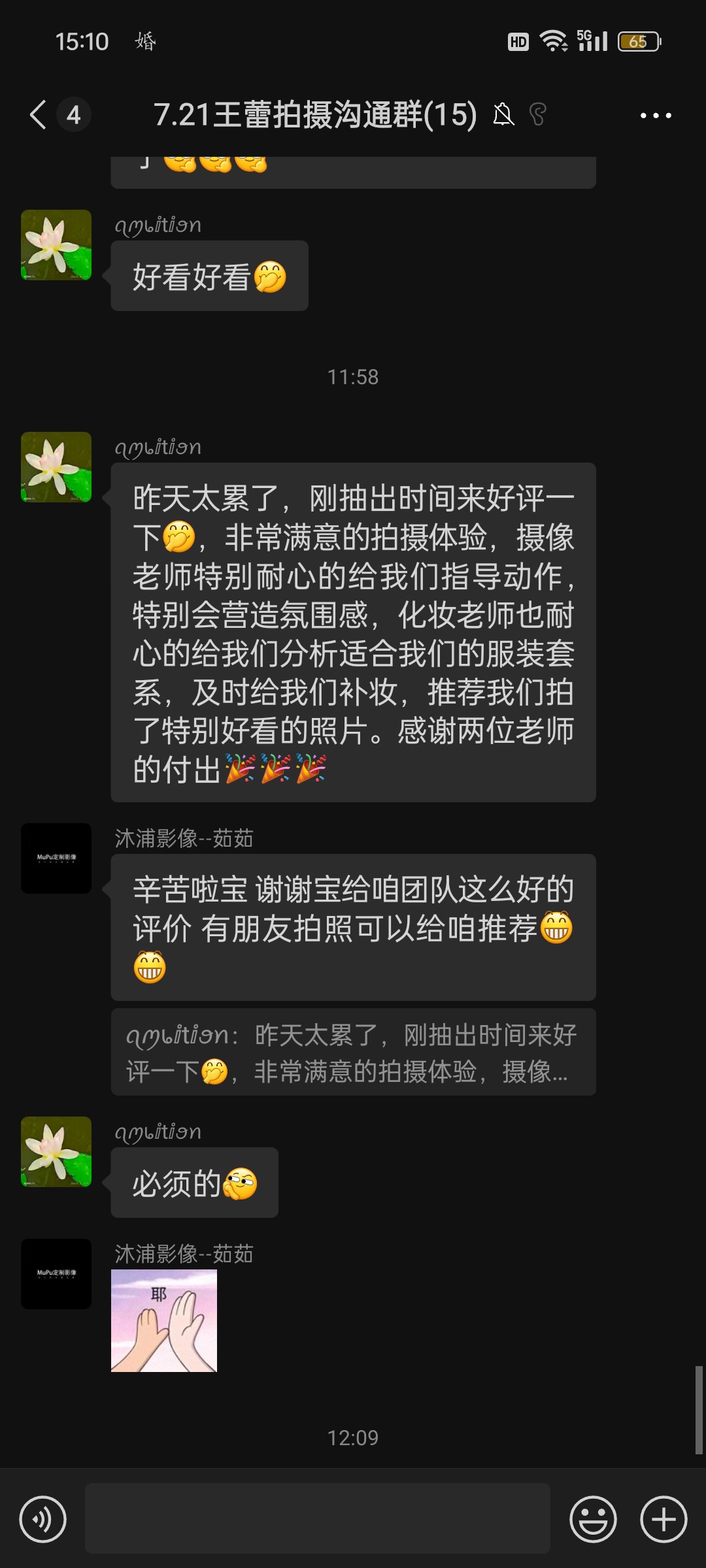Open the flower avatar beside 必须的 message
The height and width of the screenshot is (1568, 706).
pyautogui.click(x=56, y=1152)
